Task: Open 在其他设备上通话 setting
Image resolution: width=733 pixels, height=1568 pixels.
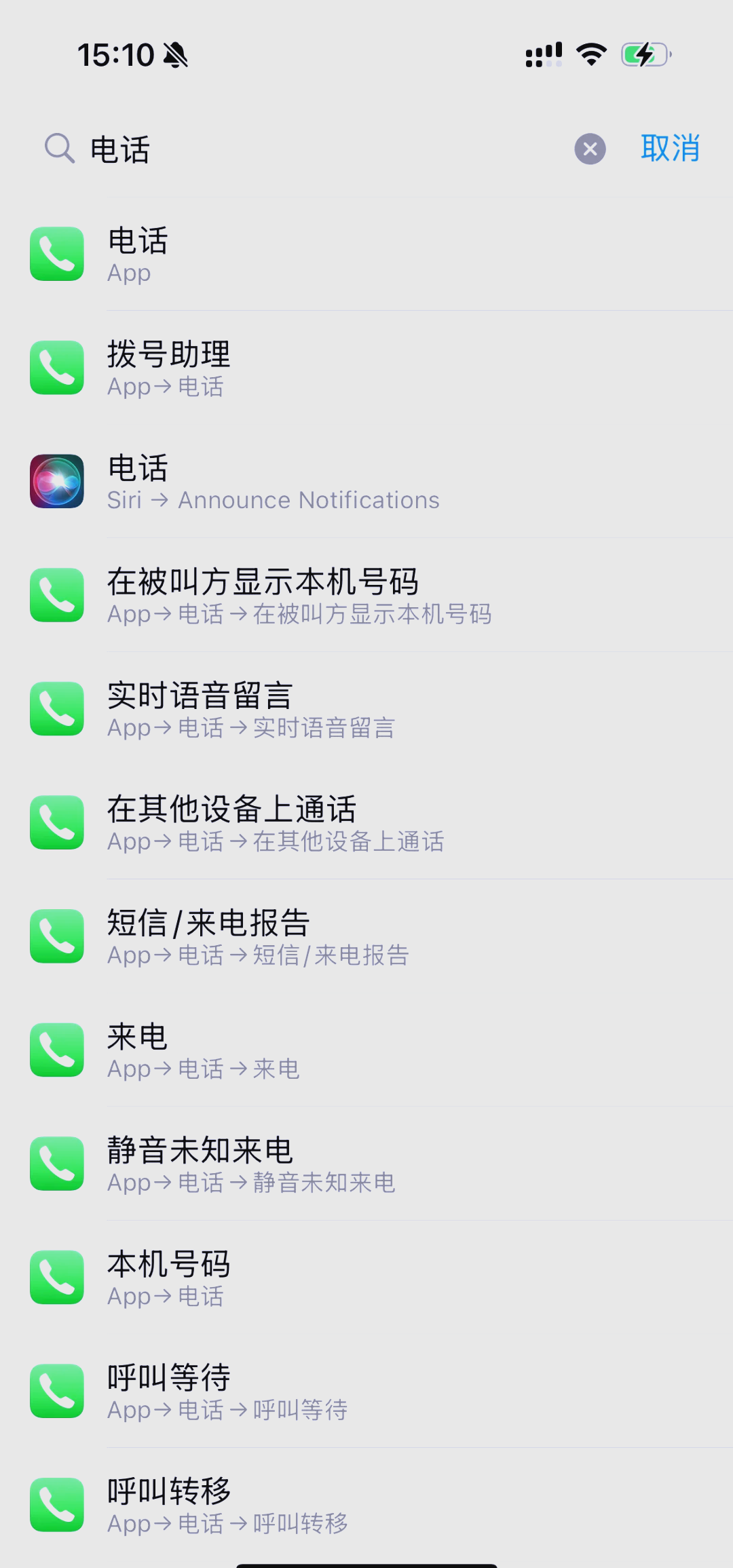Action: point(366,823)
